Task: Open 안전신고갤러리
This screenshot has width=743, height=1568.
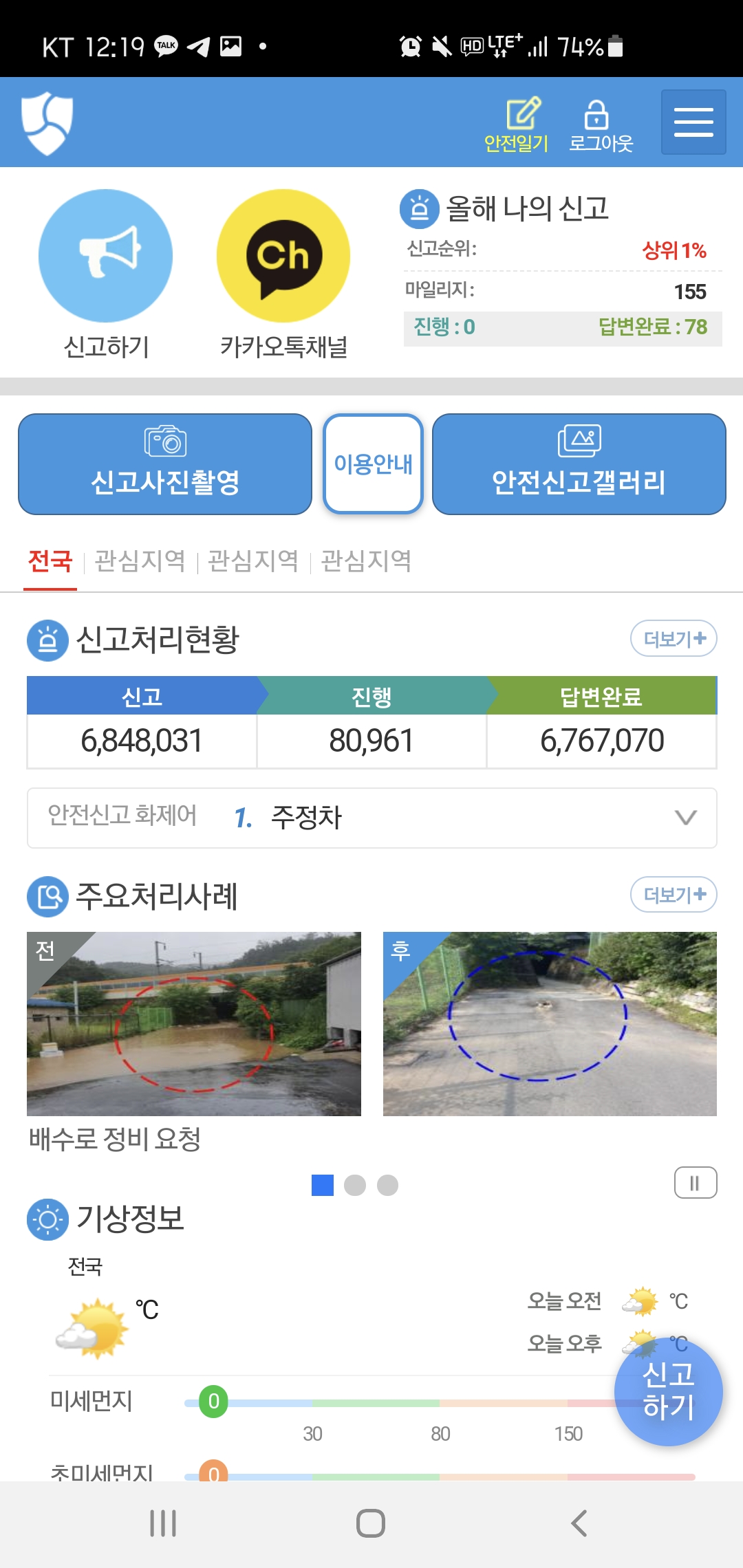Action: (579, 464)
